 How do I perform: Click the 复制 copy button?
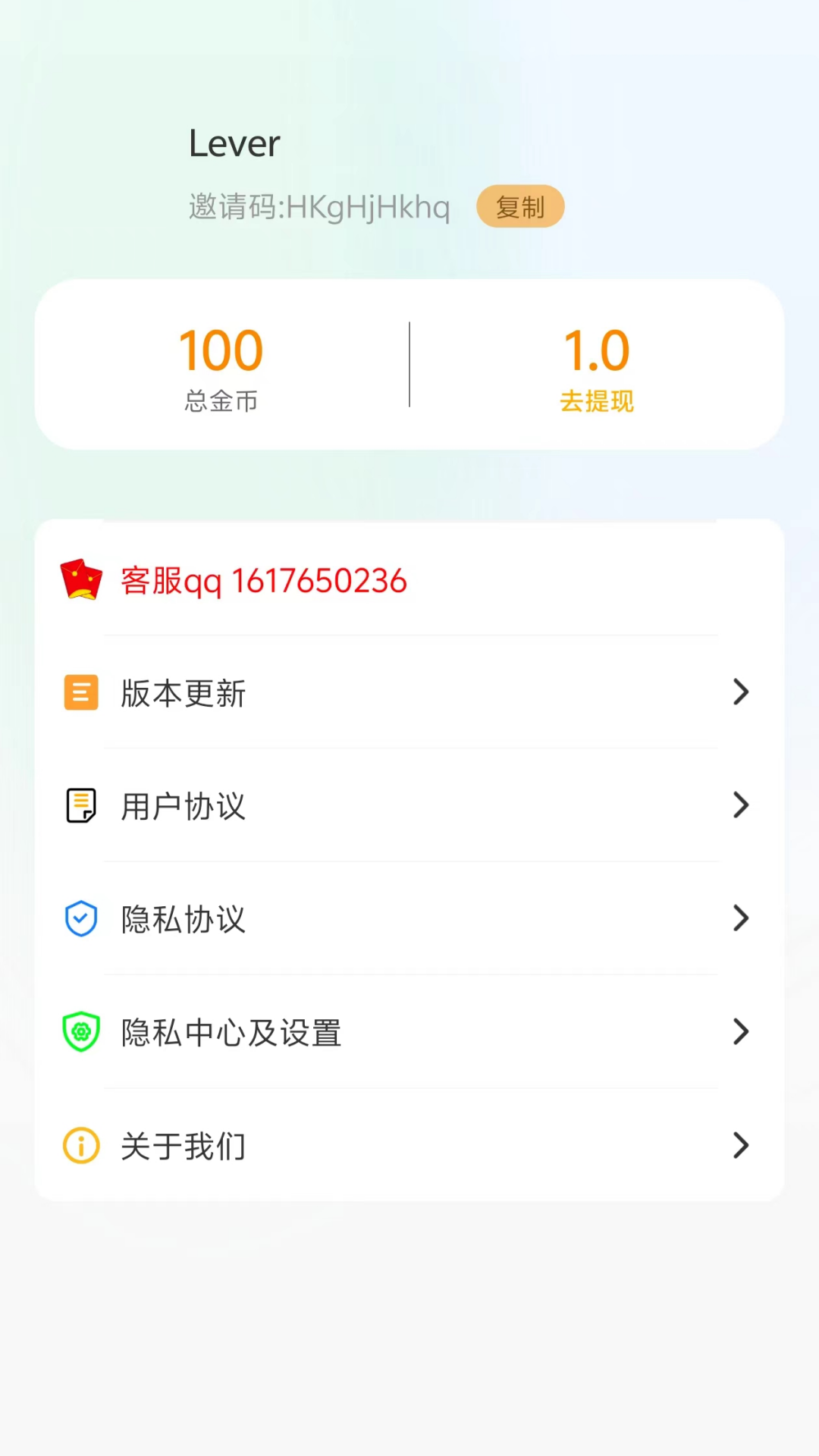coord(520,206)
